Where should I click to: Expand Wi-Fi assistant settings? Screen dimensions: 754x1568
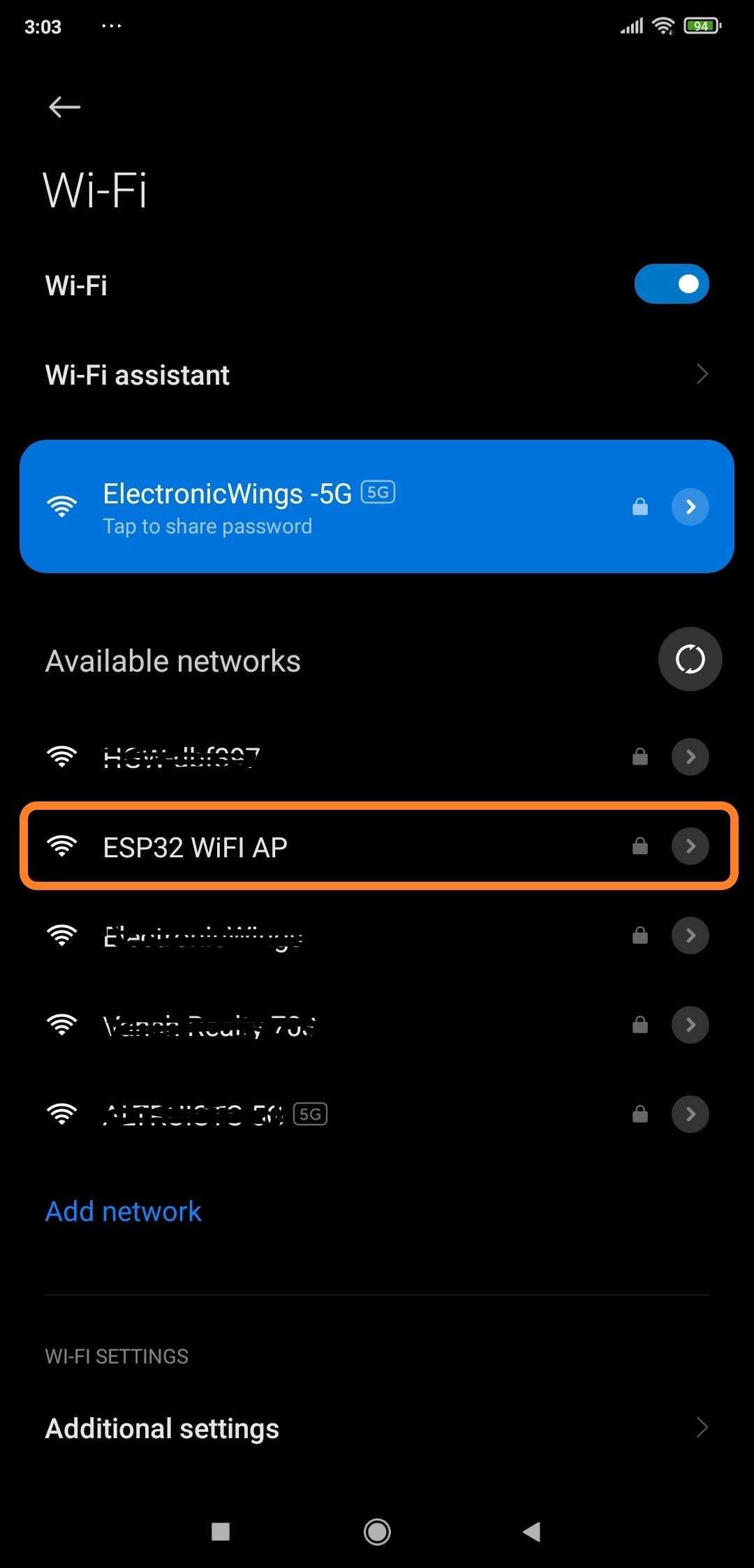[377, 374]
